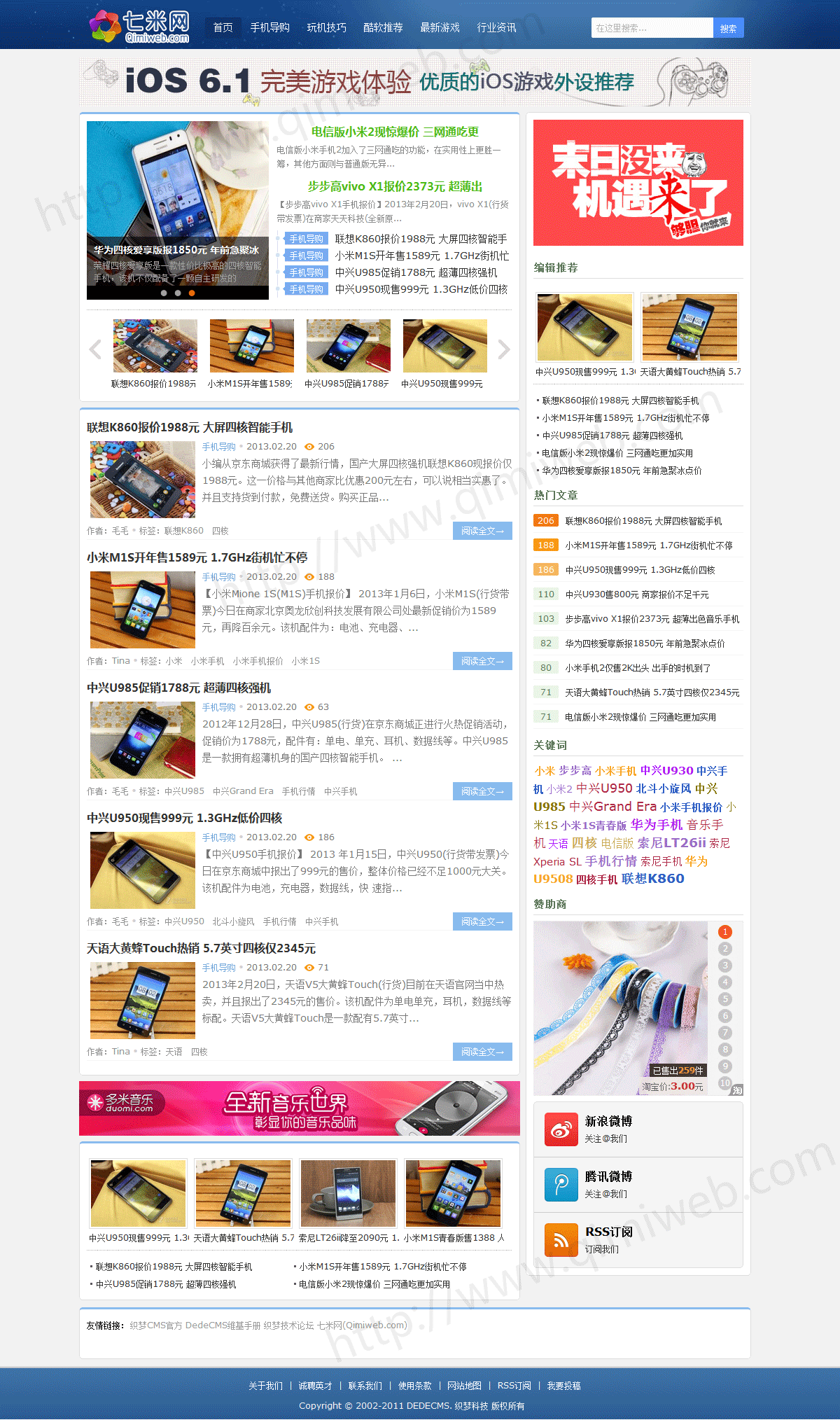Tap the search input field

pyautogui.click(x=652, y=28)
